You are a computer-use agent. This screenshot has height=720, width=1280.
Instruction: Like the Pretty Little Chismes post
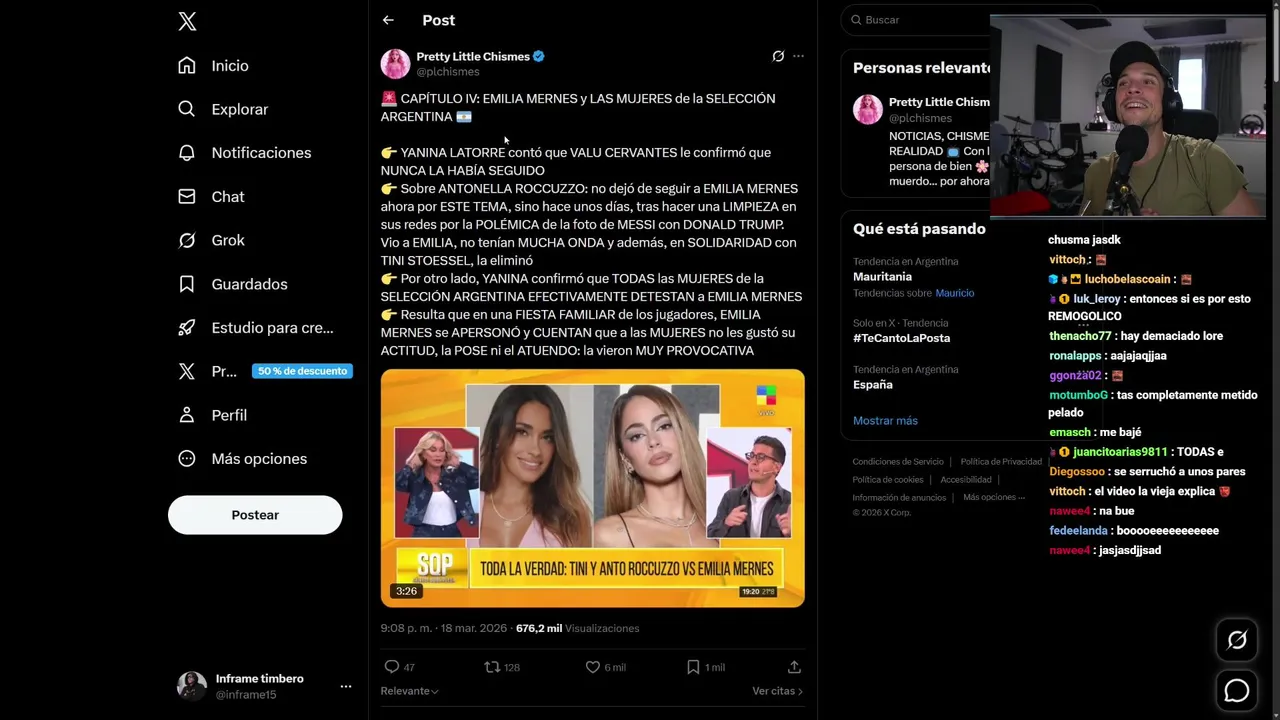(x=592, y=667)
